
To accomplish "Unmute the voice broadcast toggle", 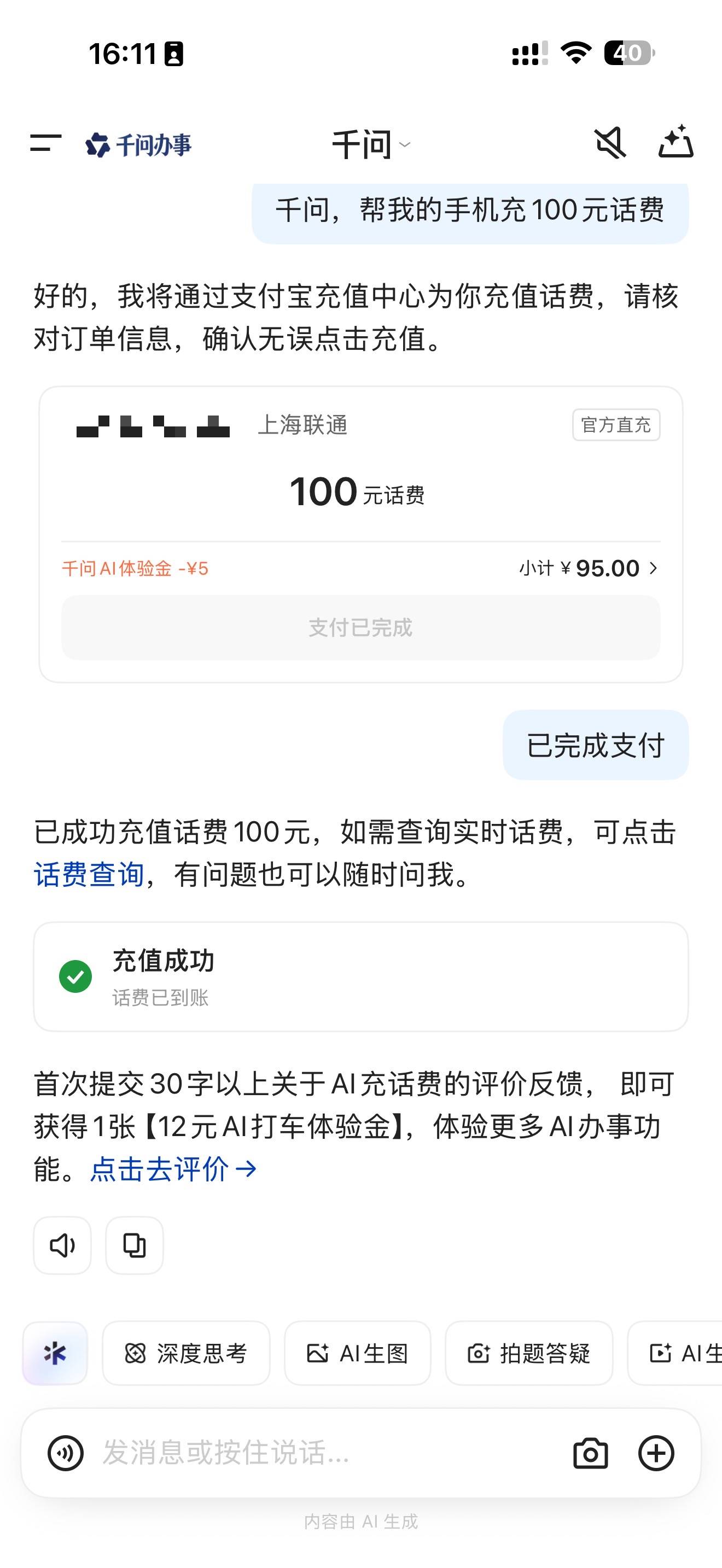I will coord(610,143).
